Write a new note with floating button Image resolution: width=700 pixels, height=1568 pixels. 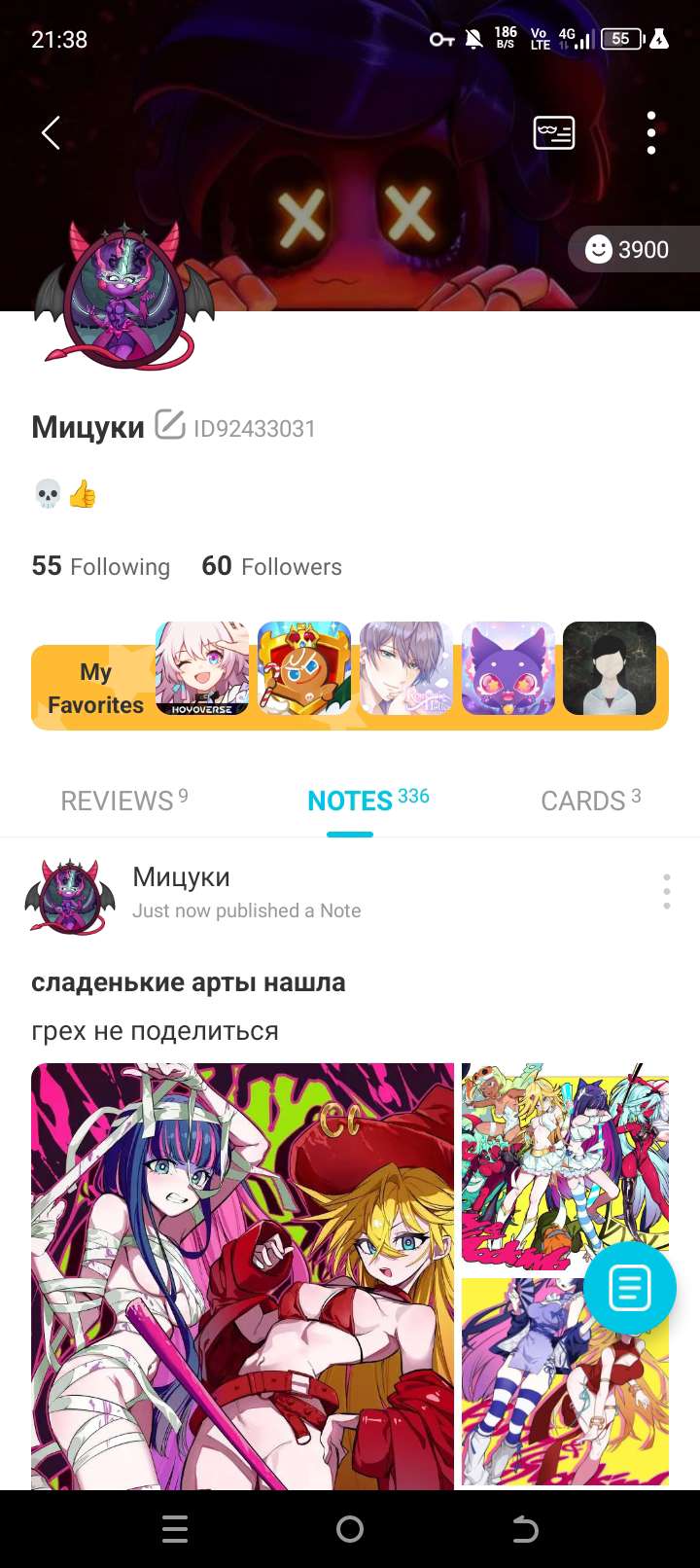(629, 1288)
